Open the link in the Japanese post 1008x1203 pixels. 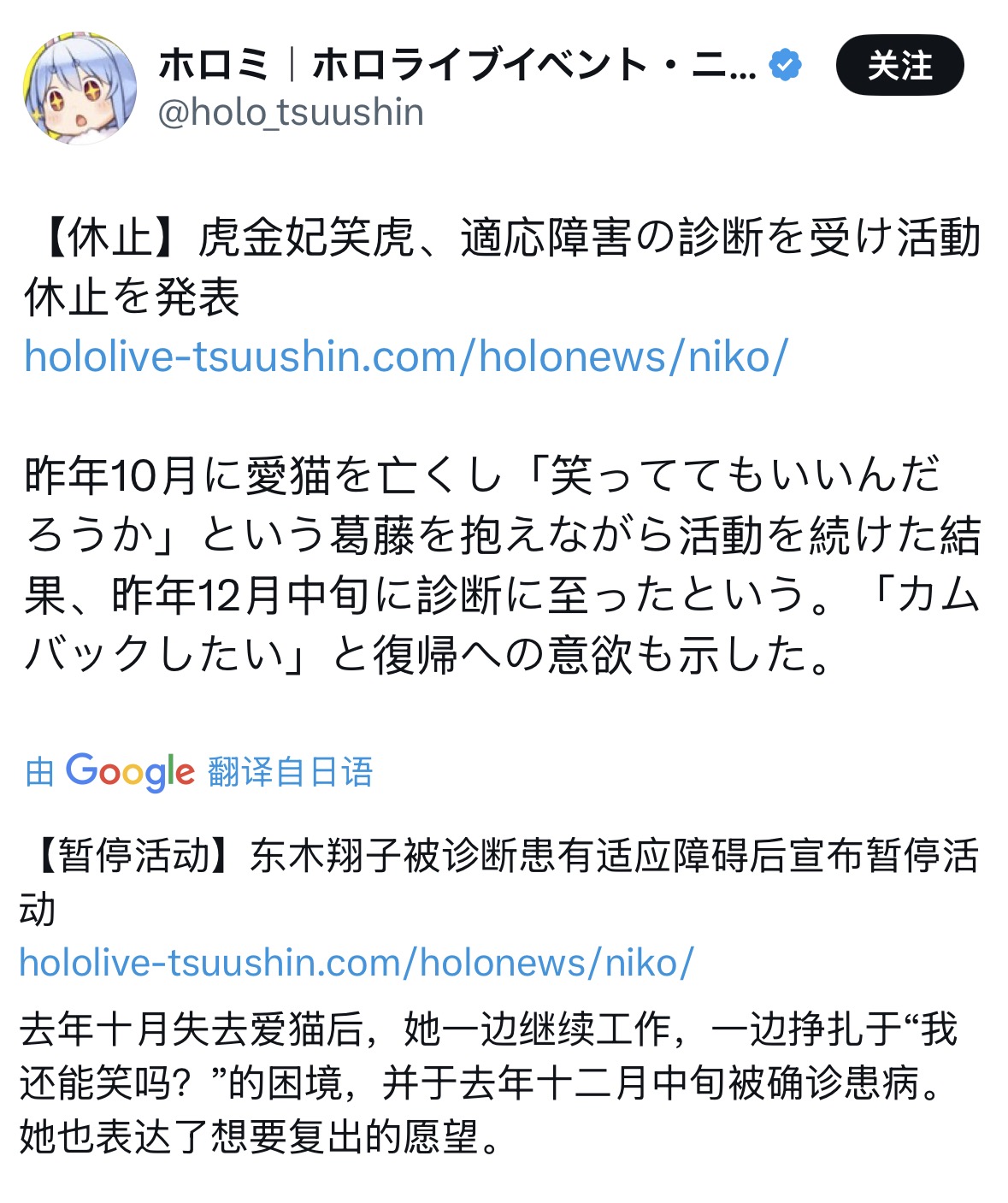point(406,357)
